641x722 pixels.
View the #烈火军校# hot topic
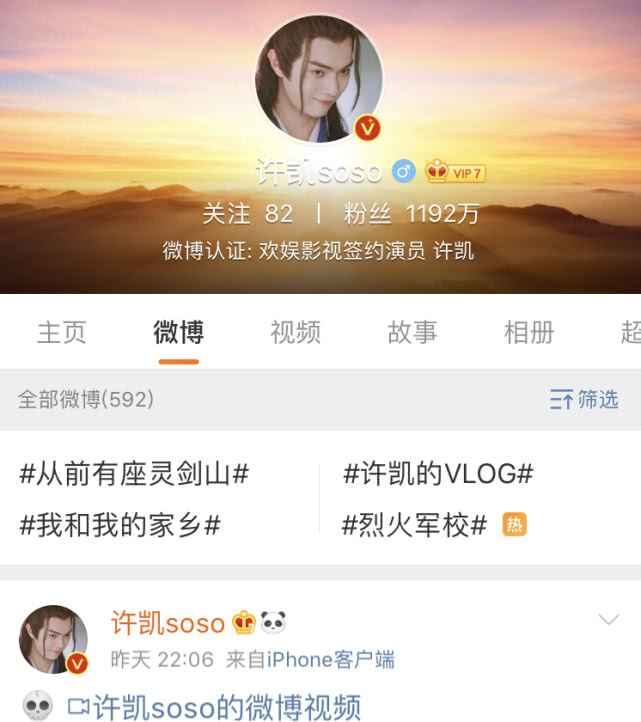pyautogui.click(x=415, y=524)
